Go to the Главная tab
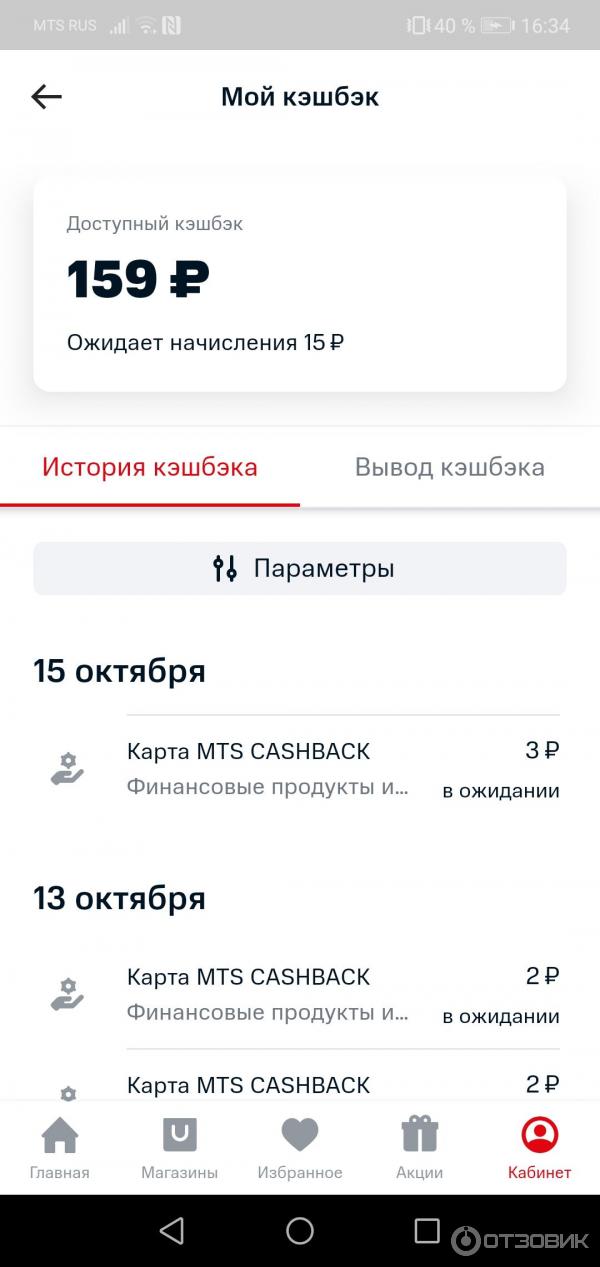This screenshot has height=1267, width=600. click(59, 1148)
